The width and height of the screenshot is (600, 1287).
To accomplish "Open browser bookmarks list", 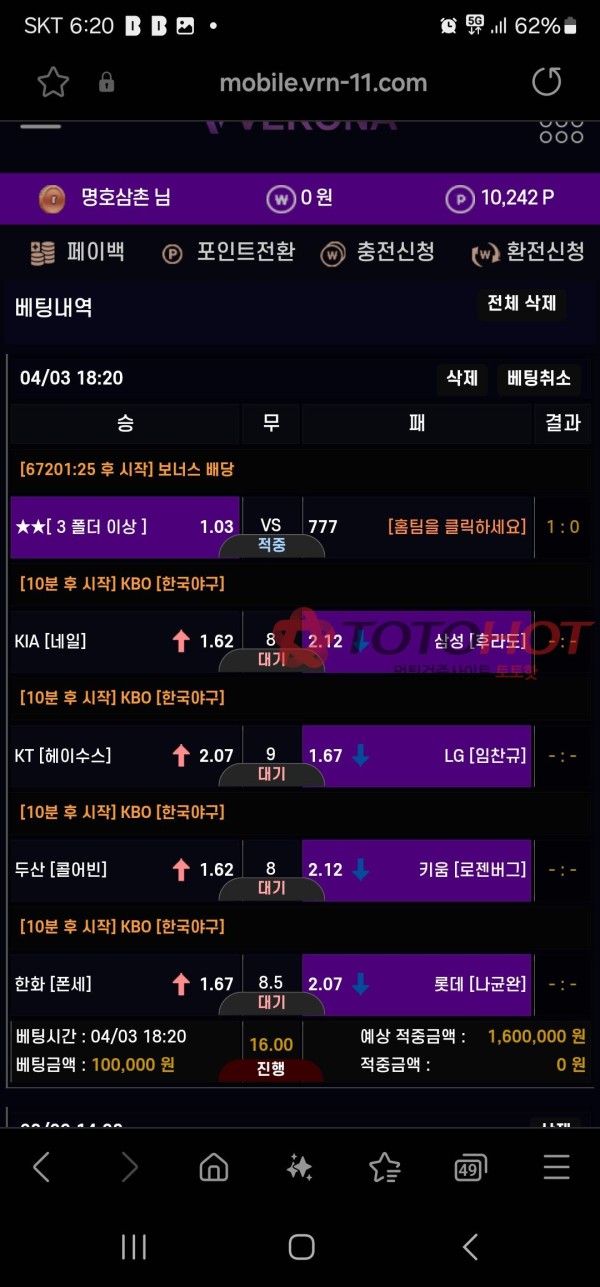I will pos(385,1166).
